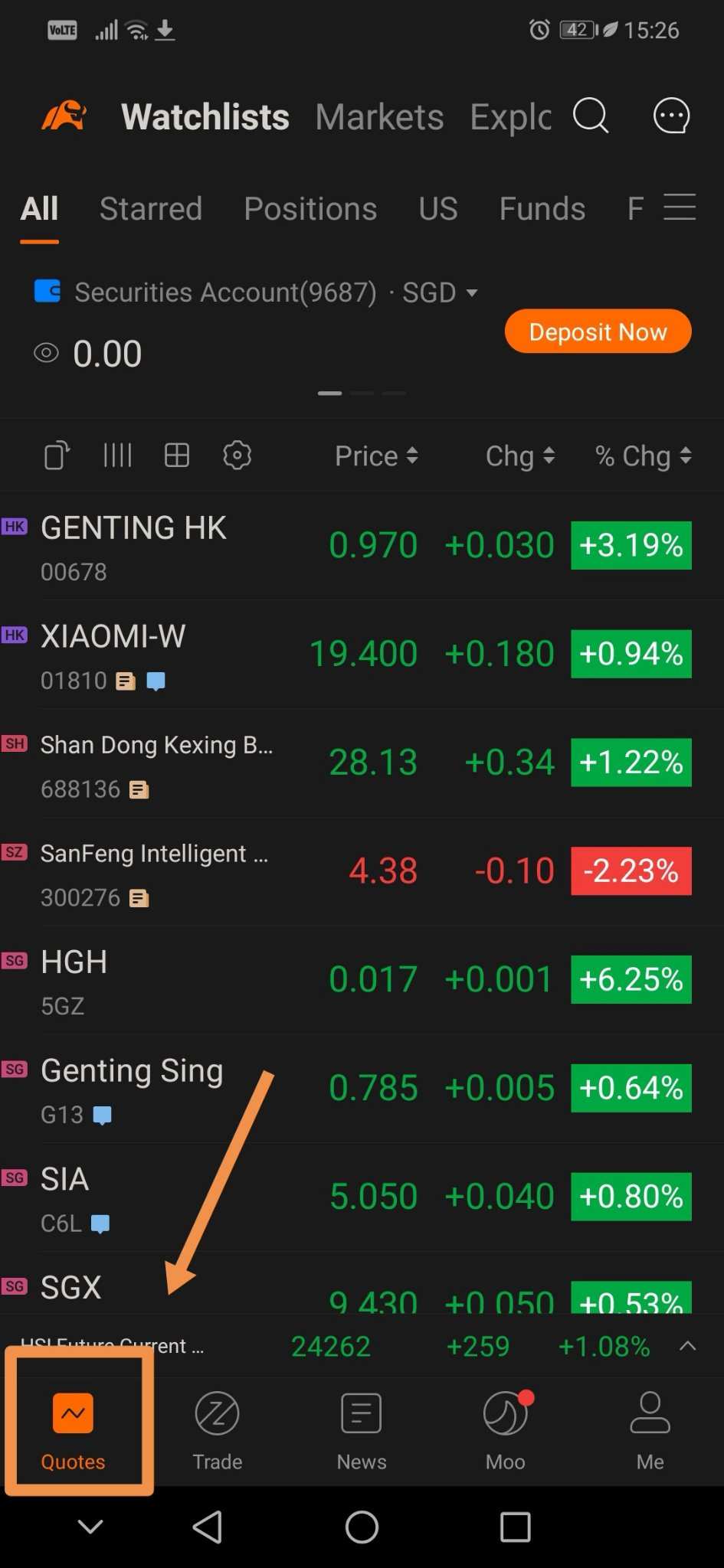This screenshot has height=1568, width=724.
Task: Switch to the Positions tab
Action: pyautogui.click(x=310, y=208)
